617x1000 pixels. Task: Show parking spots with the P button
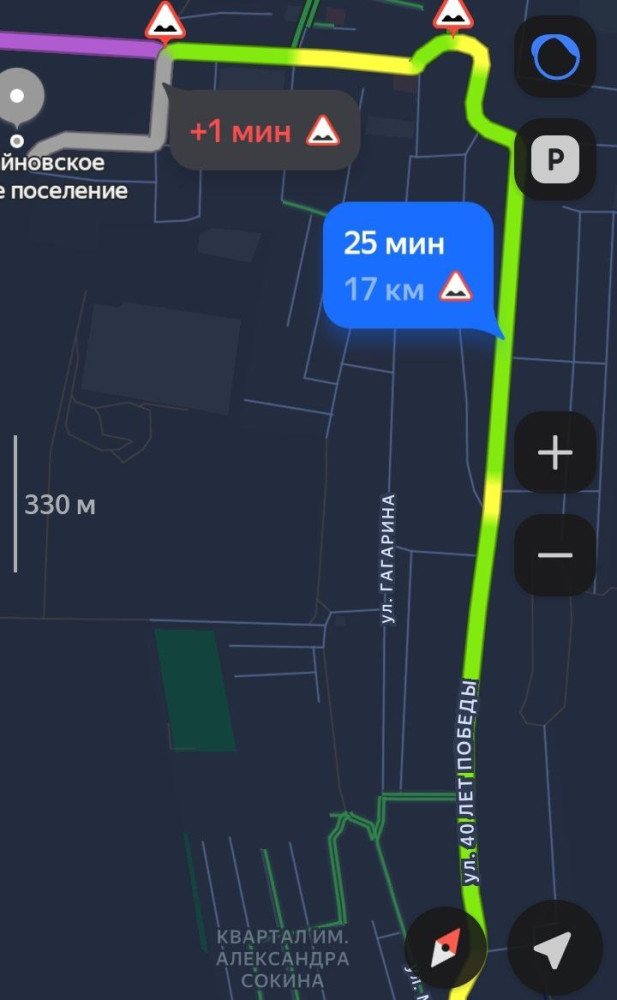click(555, 159)
